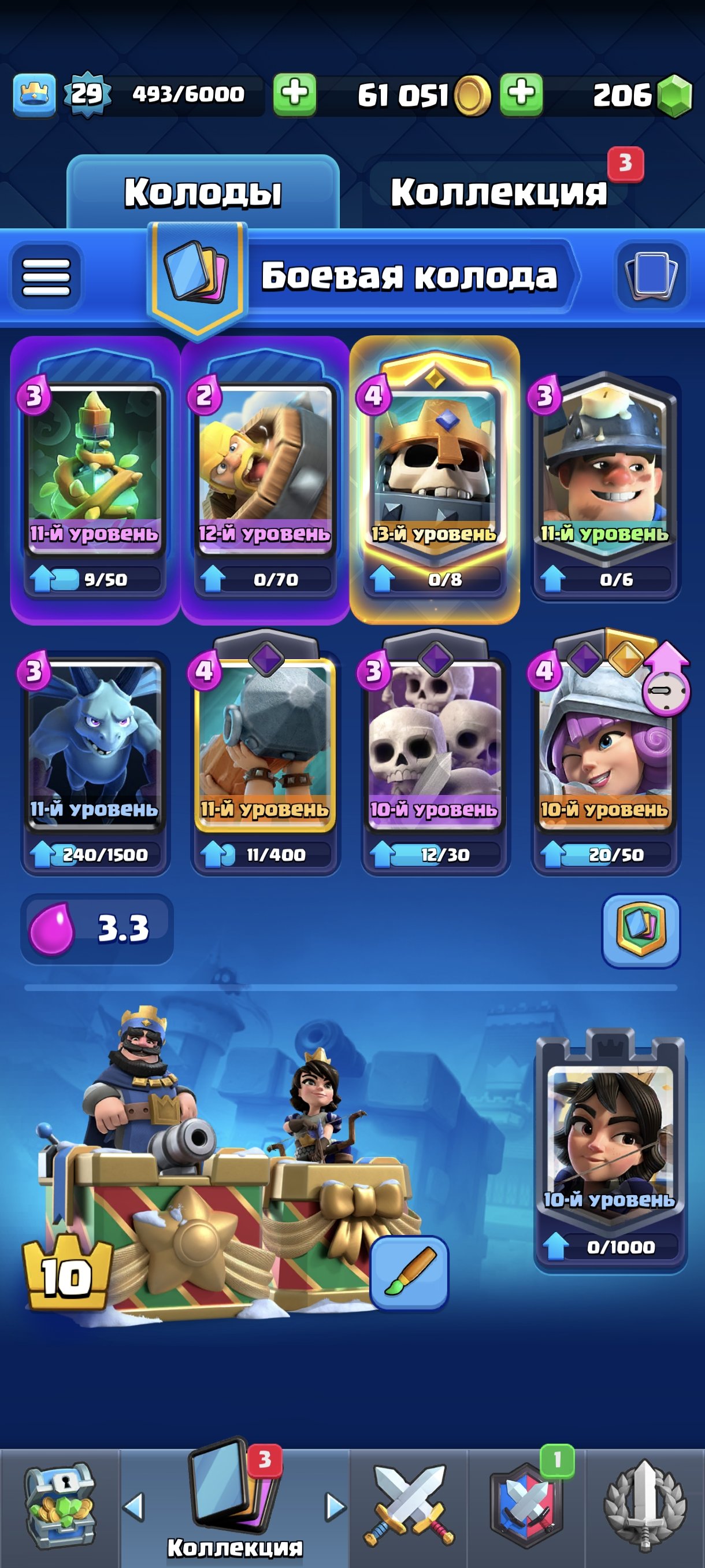Select the Miner card with 0/6
Image resolution: width=705 pixels, height=1568 pixels.
point(604,469)
